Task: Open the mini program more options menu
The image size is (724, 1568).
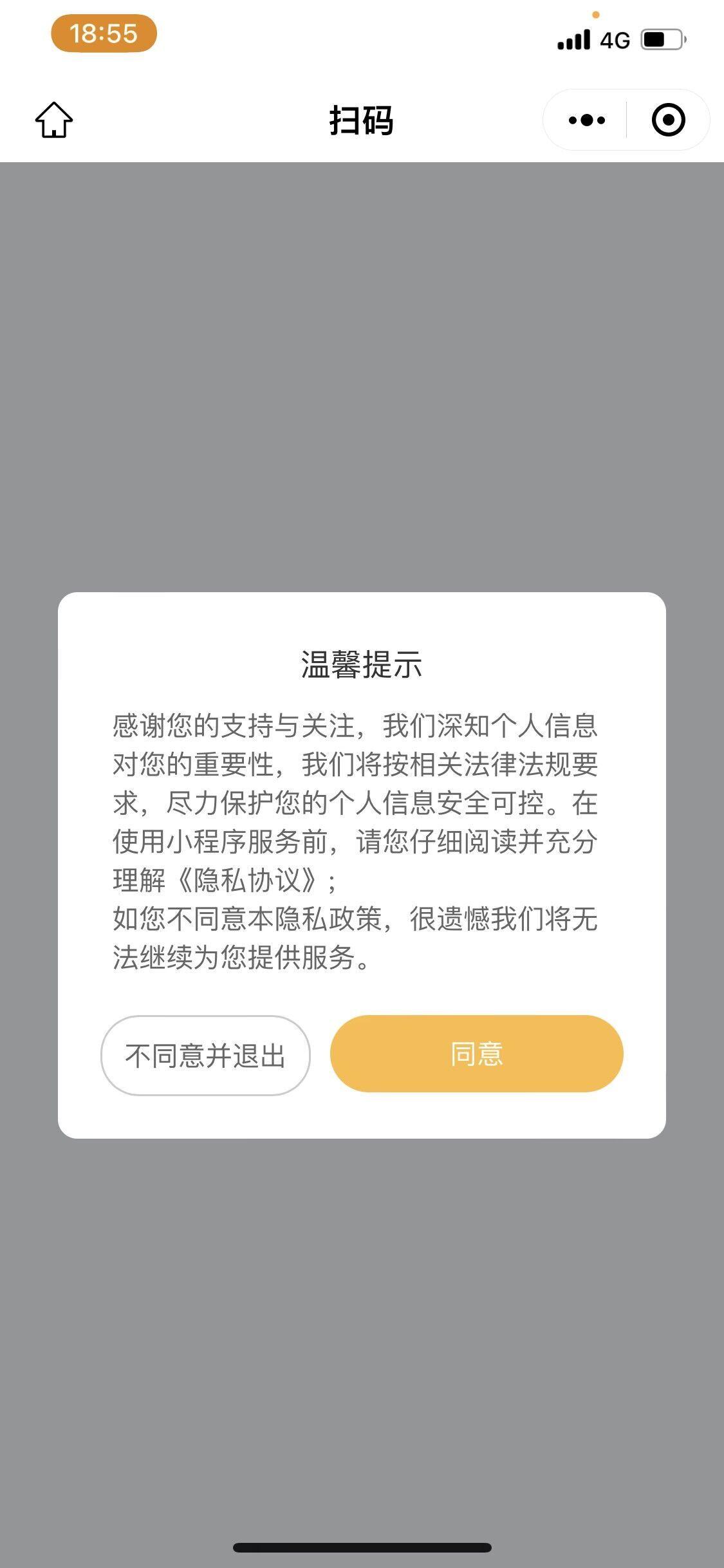Action: click(586, 120)
